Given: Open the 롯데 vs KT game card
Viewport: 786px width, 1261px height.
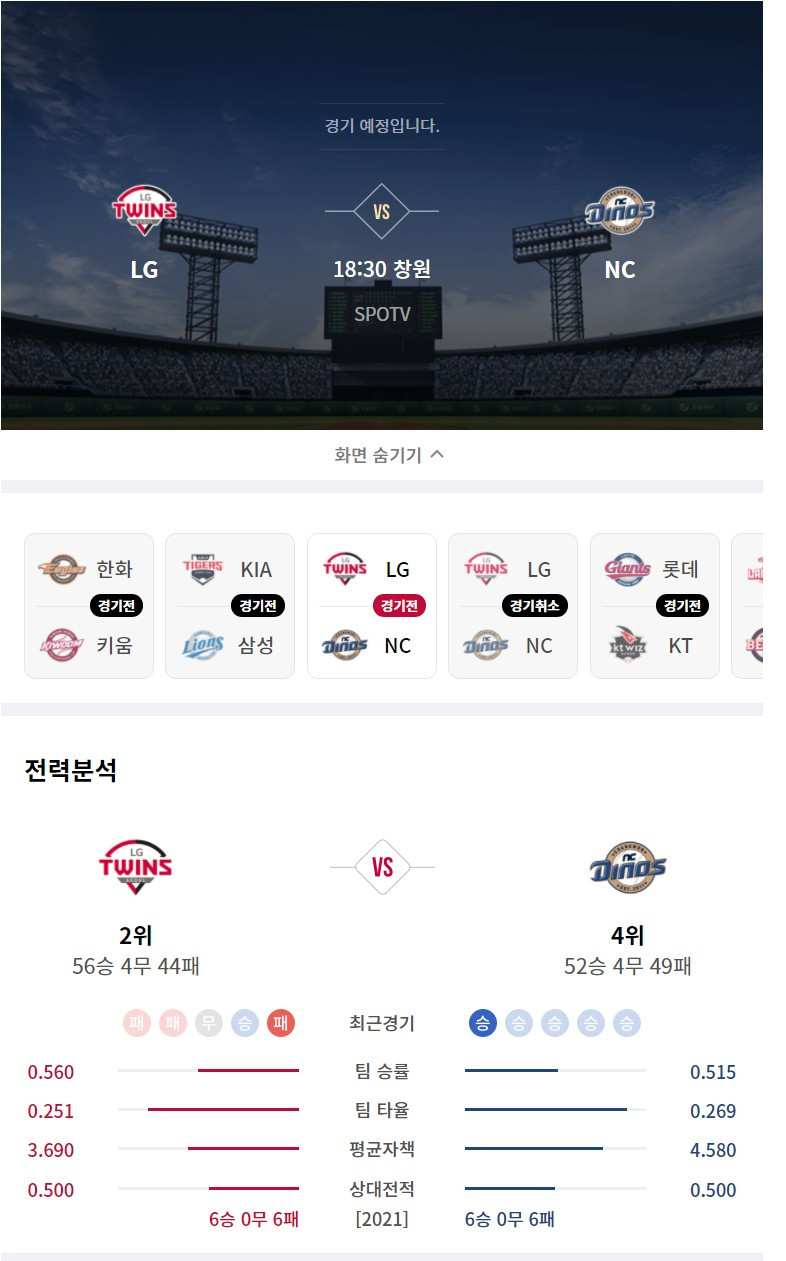Looking at the screenshot, I should pos(654,606).
